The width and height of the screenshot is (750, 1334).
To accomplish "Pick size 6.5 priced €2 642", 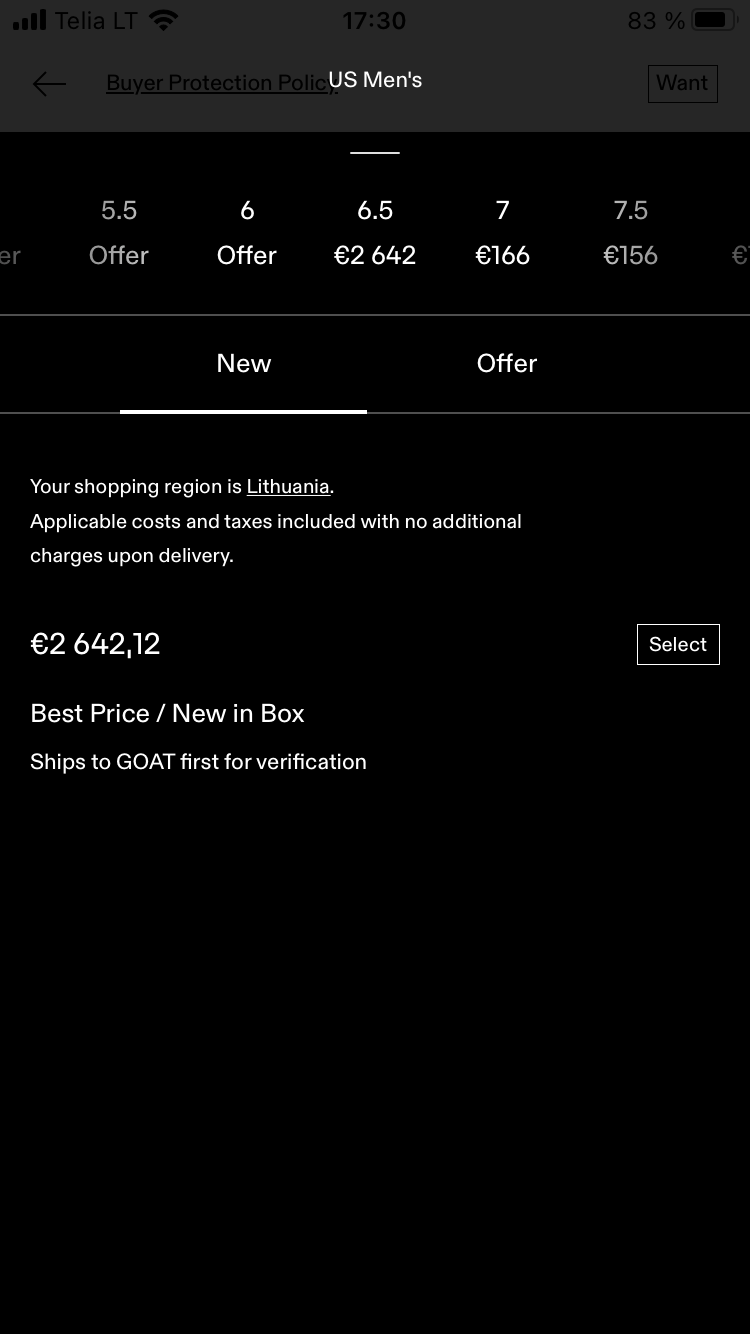I will [375, 233].
